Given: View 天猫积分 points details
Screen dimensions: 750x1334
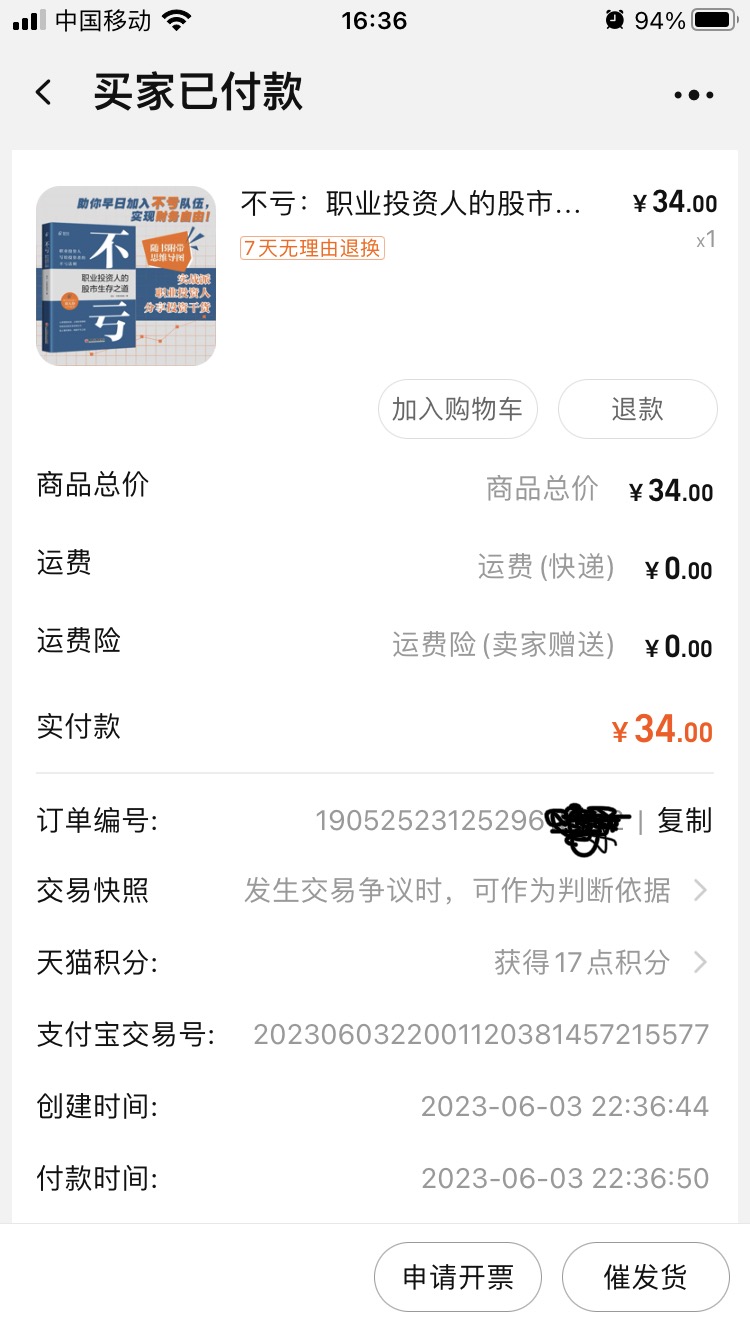Looking at the screenshot, I should (x=374, y=962).
